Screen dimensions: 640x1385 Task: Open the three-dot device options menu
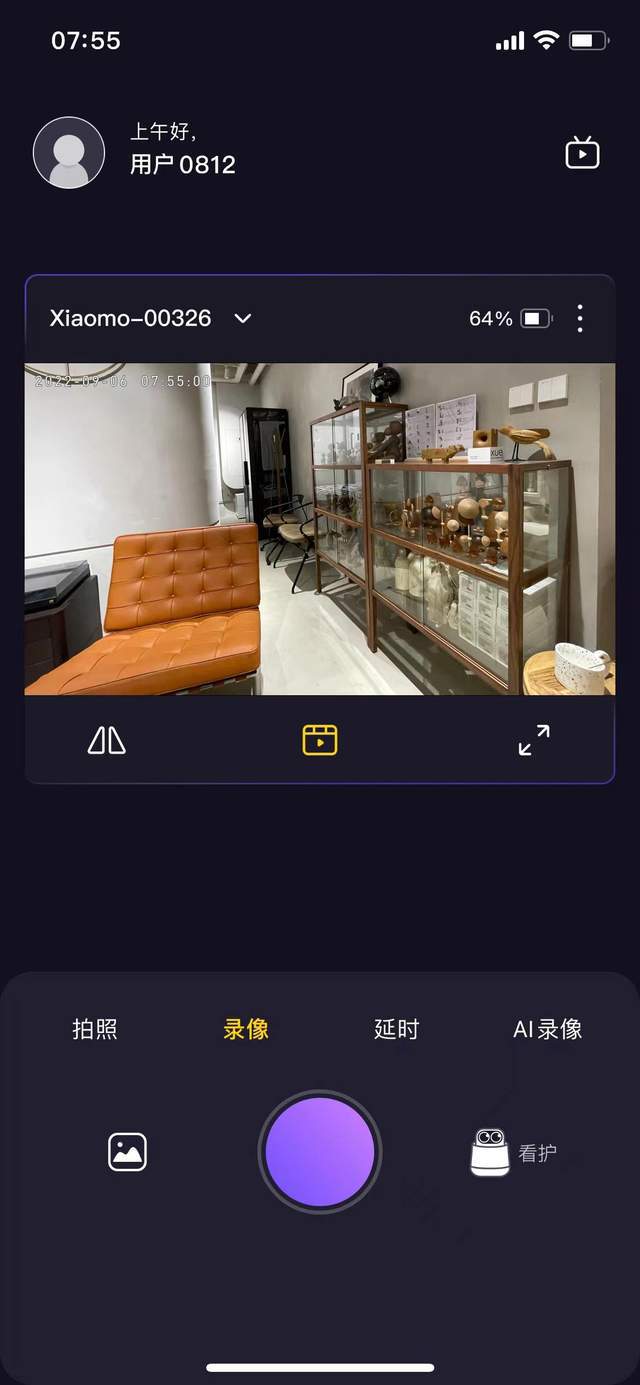tap(580, 318)
